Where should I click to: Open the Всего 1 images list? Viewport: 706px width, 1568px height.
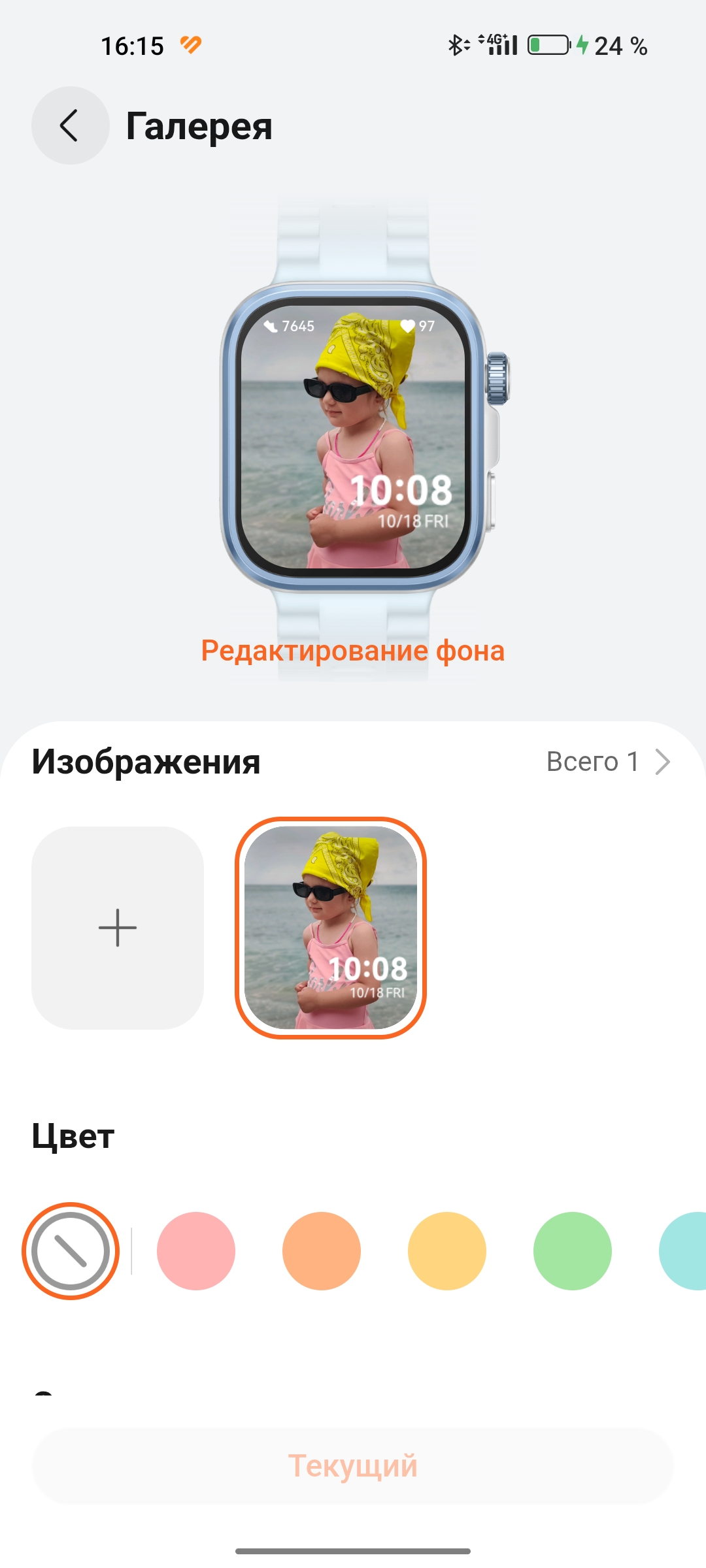point(608,762)
